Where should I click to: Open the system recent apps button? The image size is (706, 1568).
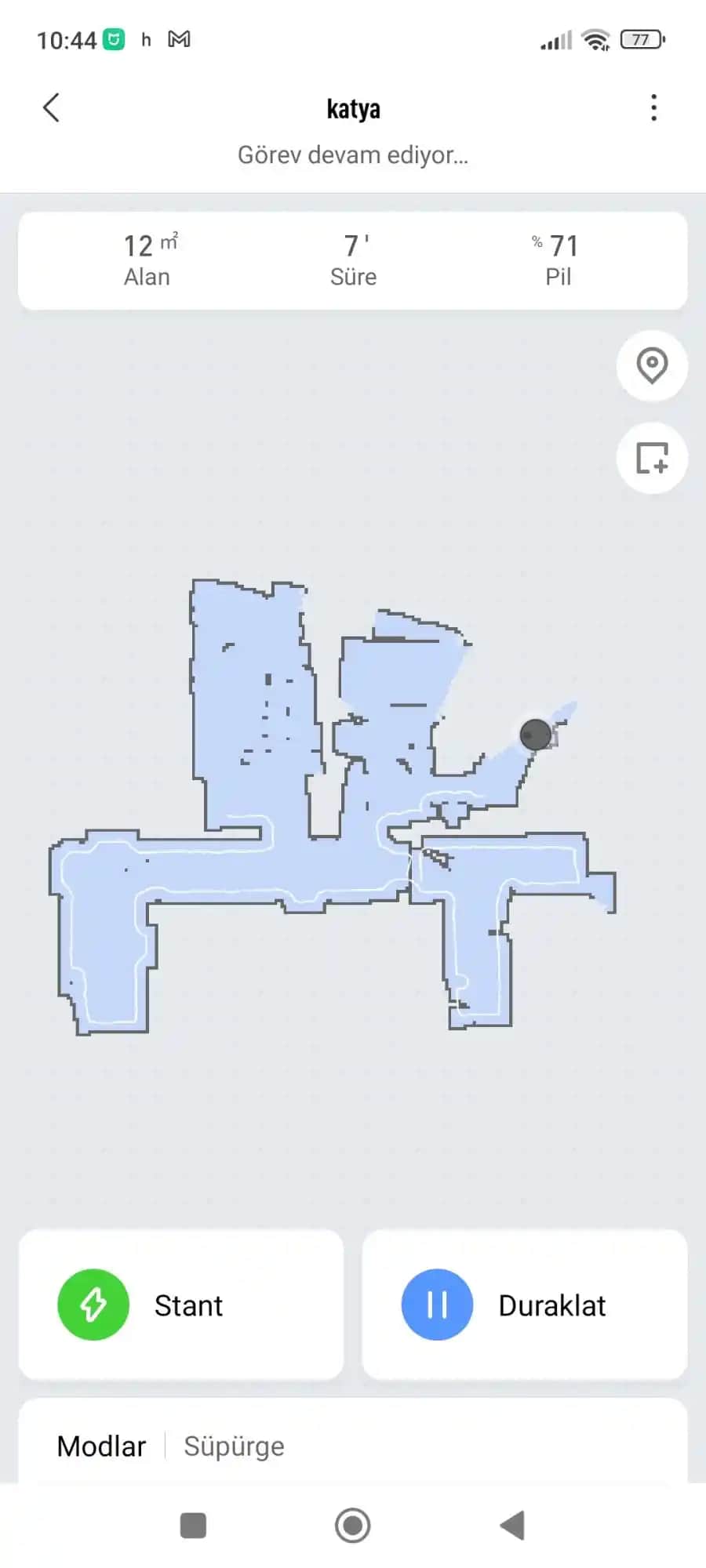(193, 1526)
